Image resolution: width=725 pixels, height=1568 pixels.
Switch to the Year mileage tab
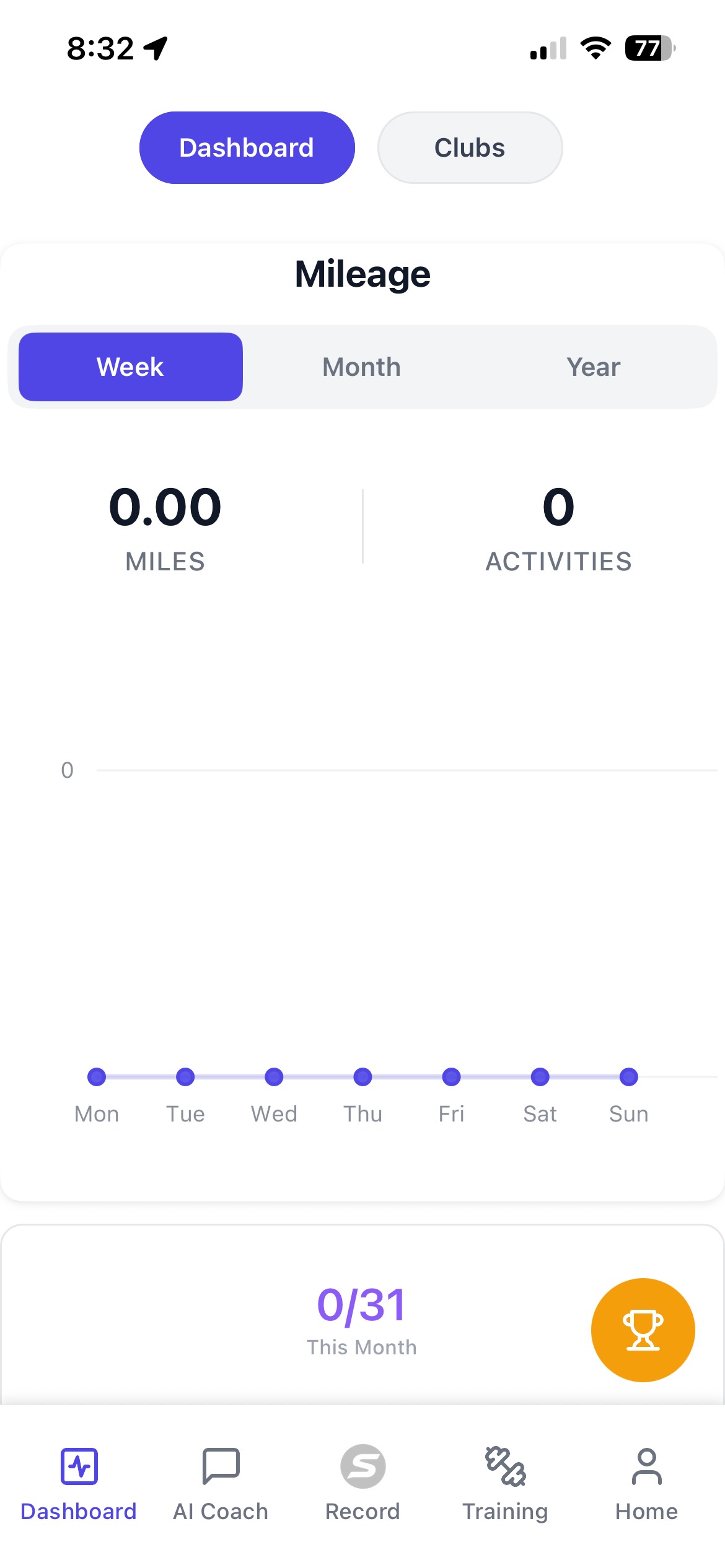point(594,366)
